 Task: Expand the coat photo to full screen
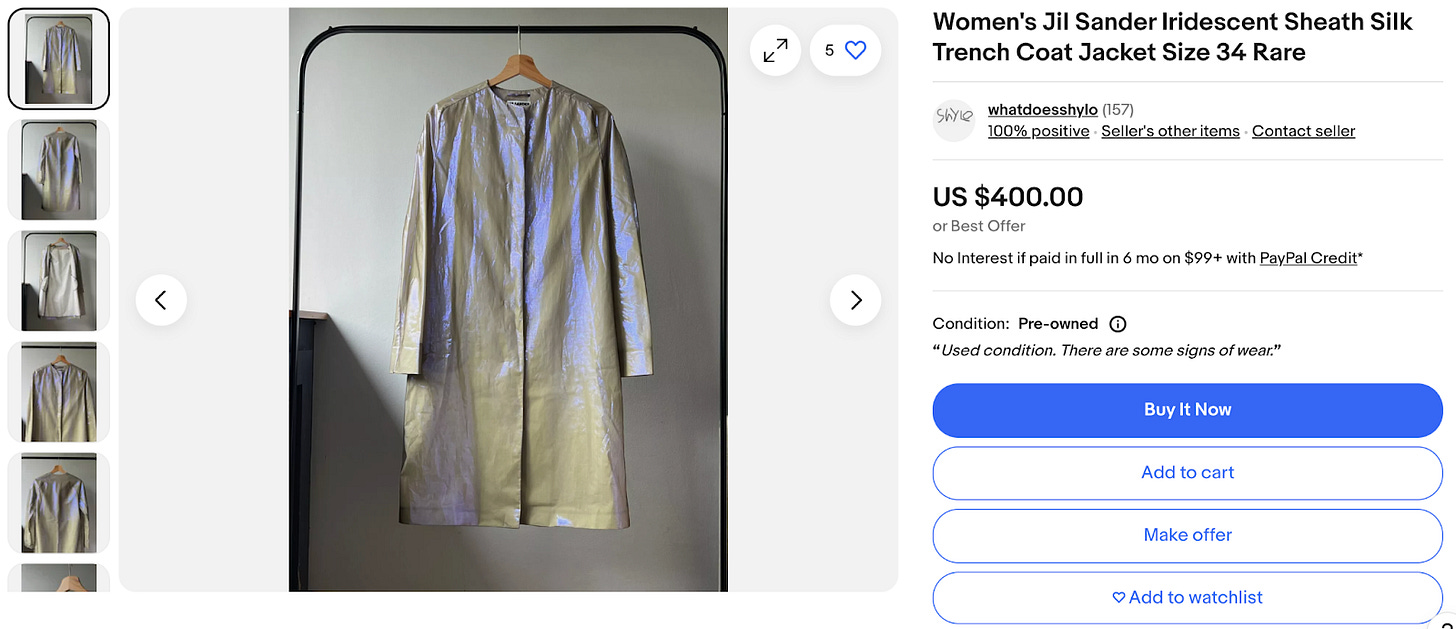click(x=775, y=50)
